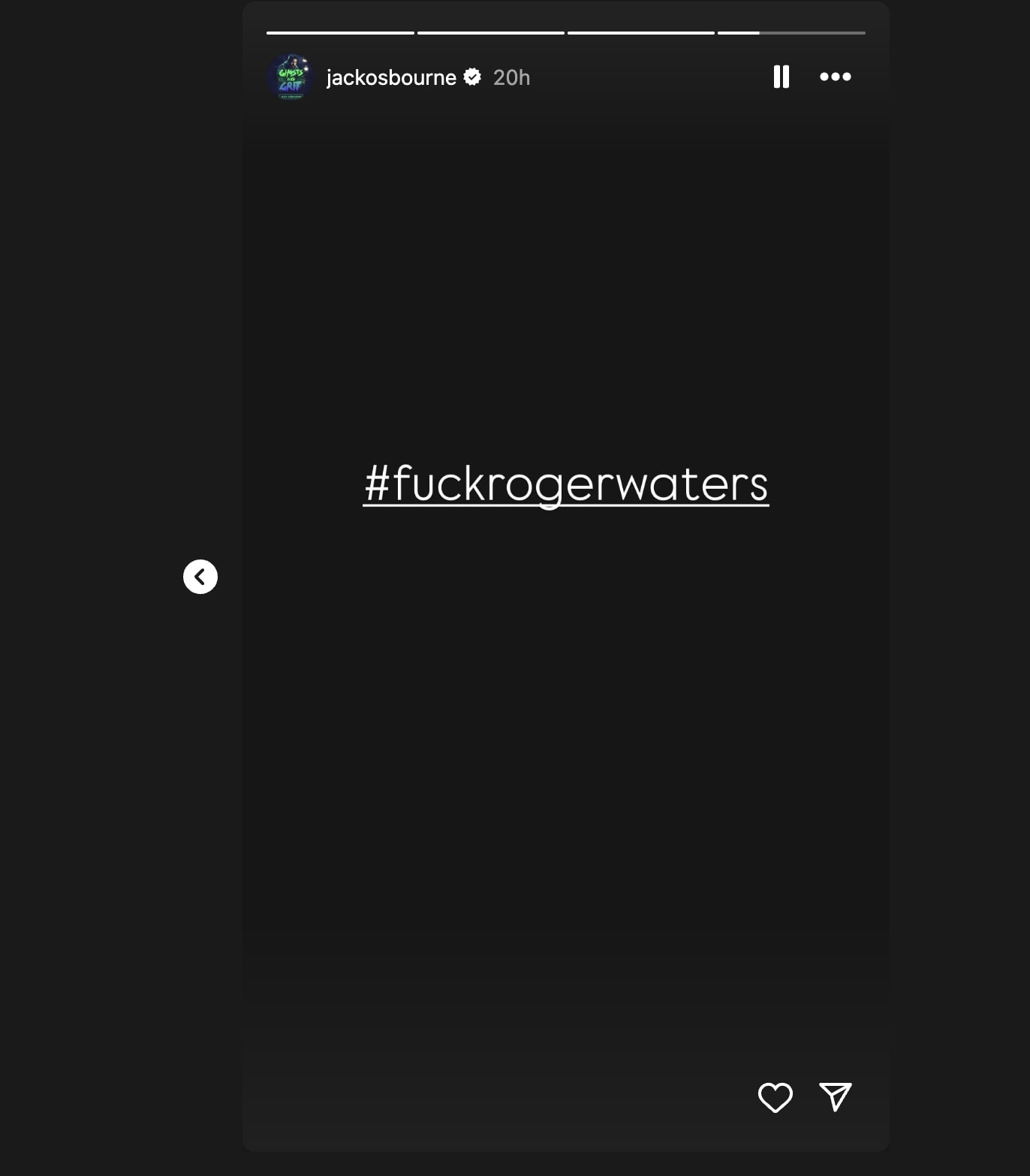Open the #fuckrogerwaters hashtag link
Image resolution: width=1030 pixels, height=1176 pixels.
[x=565, y=484]
